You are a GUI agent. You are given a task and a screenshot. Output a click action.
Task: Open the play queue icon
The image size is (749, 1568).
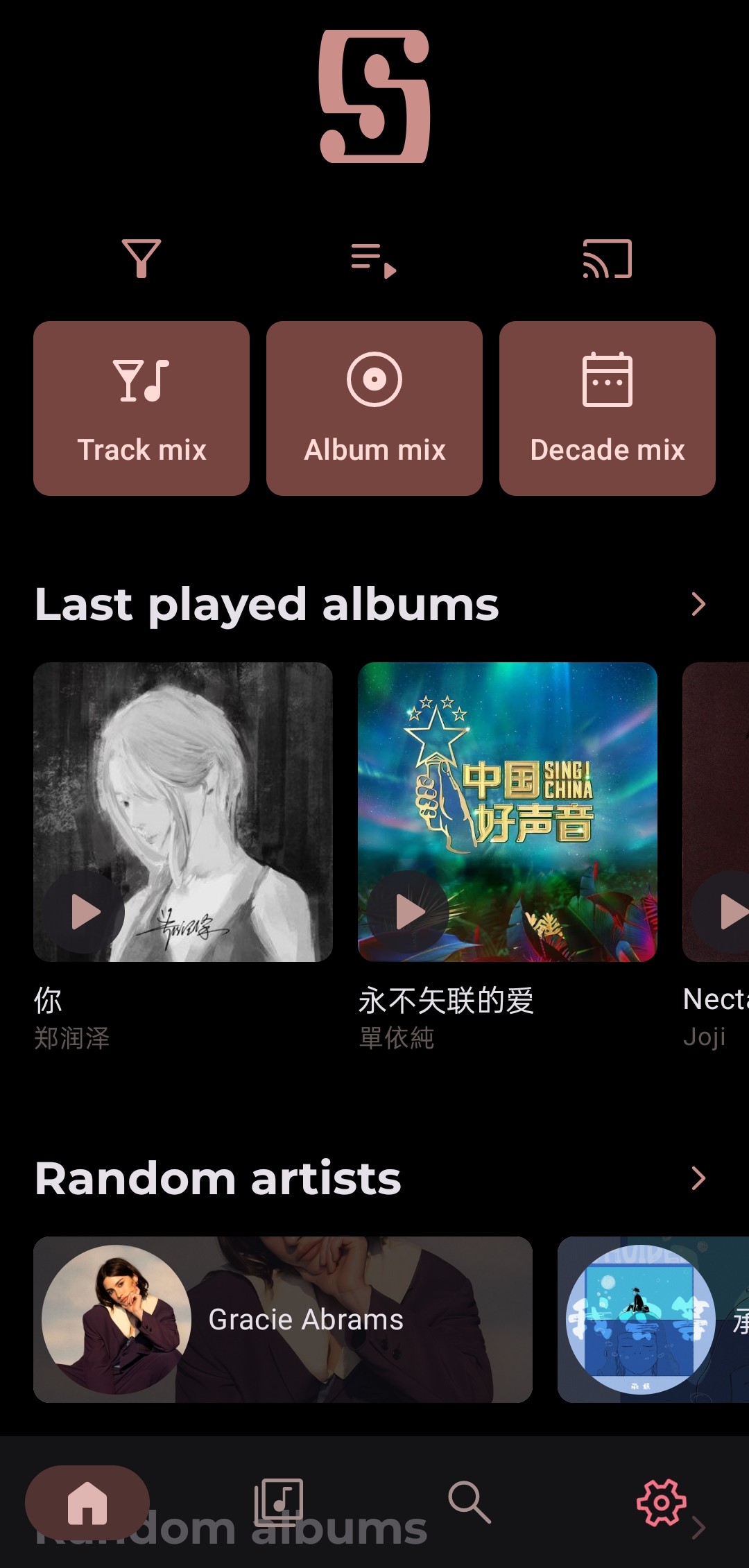coord(374,260)
